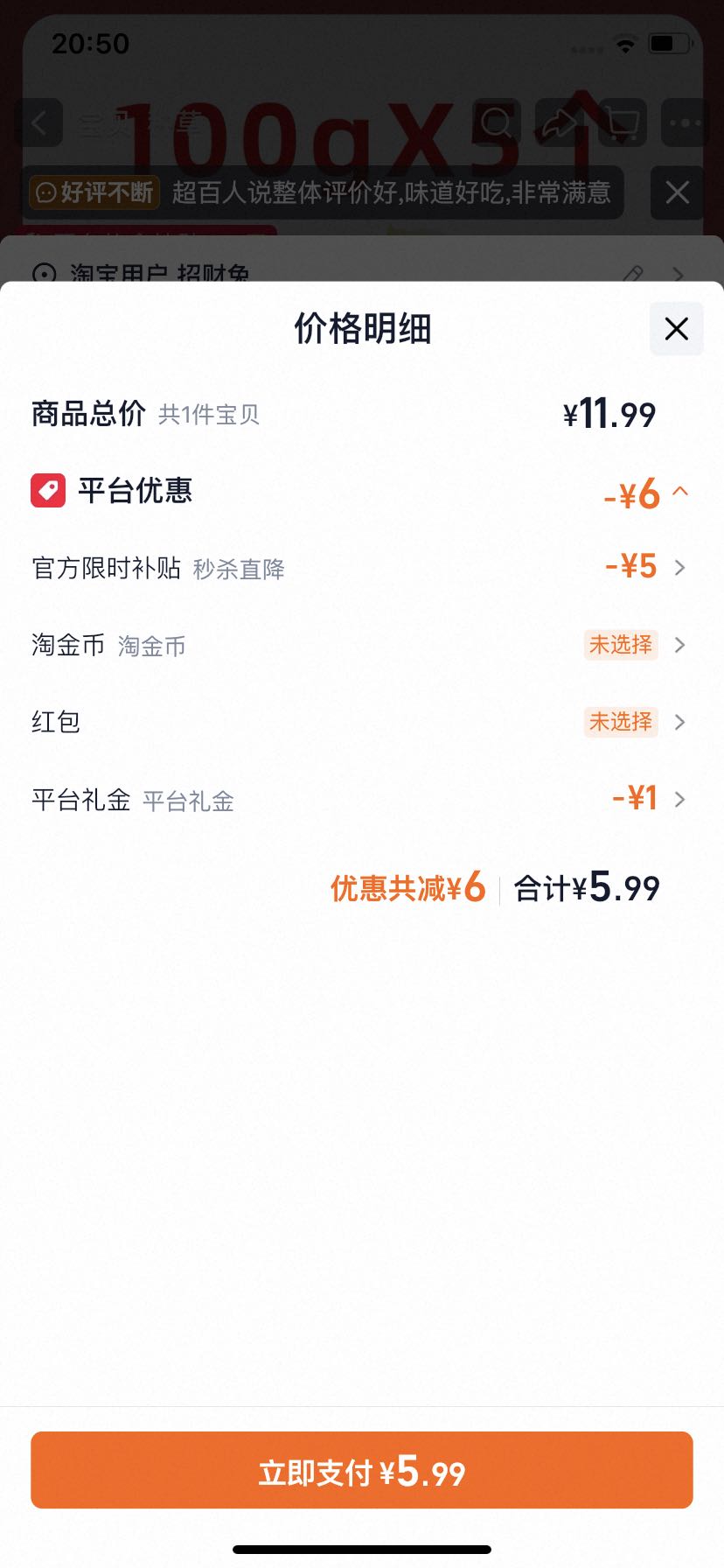Choose a 红包 red packet

pos(361,722)
